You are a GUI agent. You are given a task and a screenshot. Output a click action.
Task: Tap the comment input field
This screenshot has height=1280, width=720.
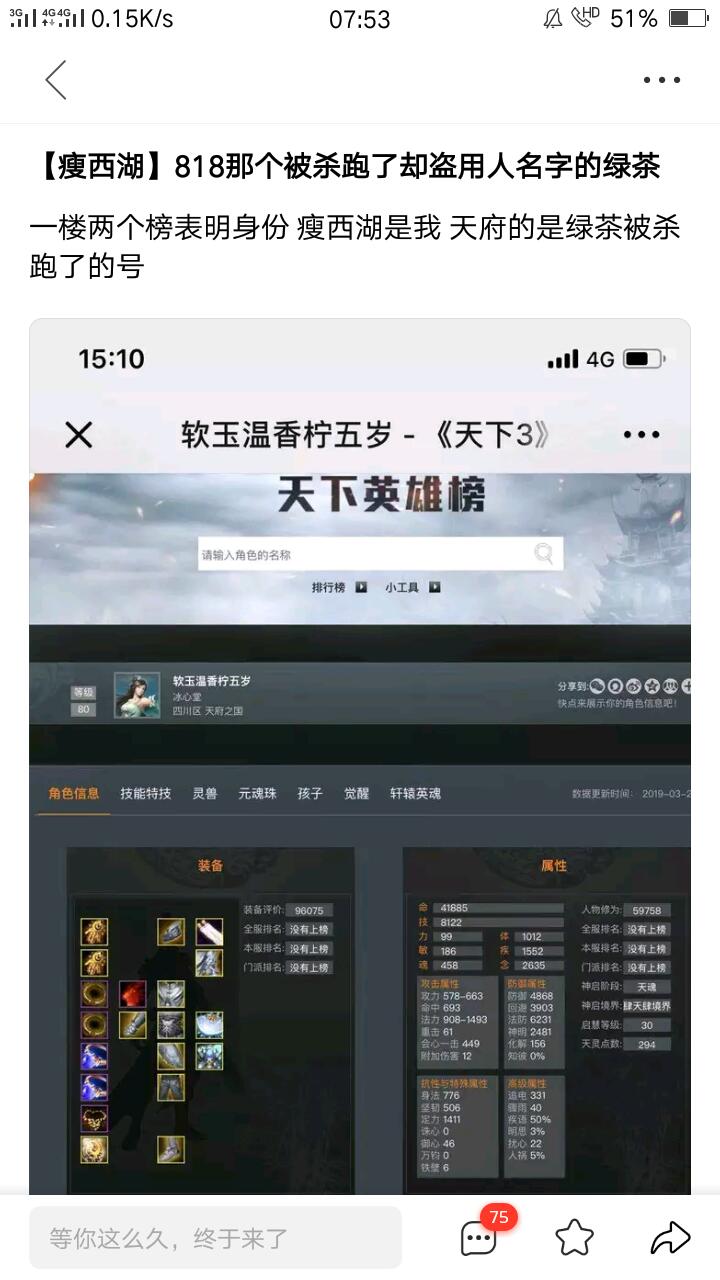(215, 1238)
